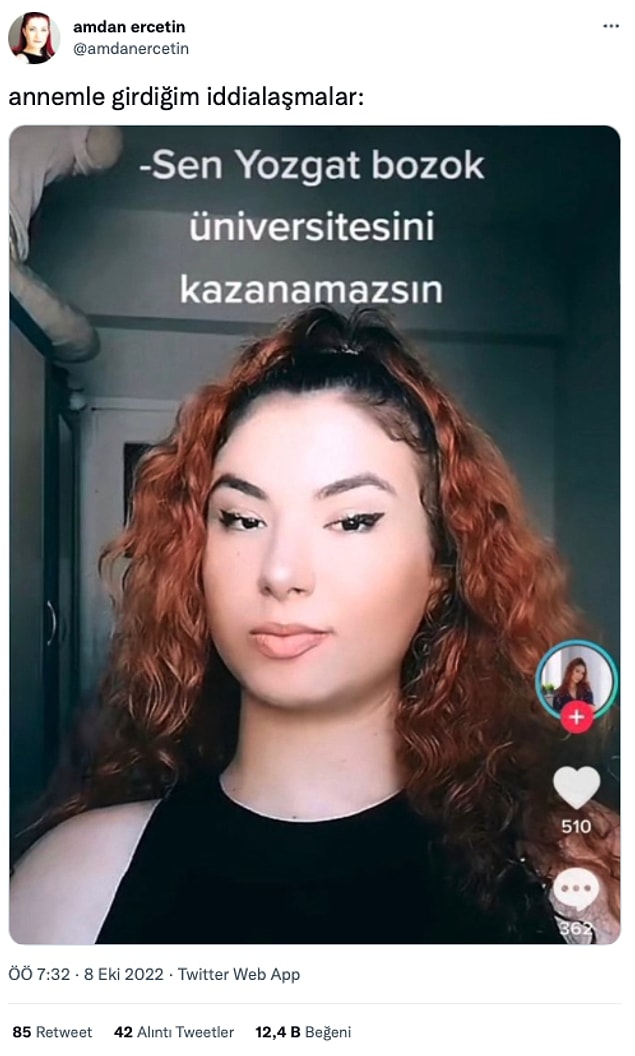Open the Twitter Web App source link
This screenshot has height=1056, width=635.
pos(238,974)
